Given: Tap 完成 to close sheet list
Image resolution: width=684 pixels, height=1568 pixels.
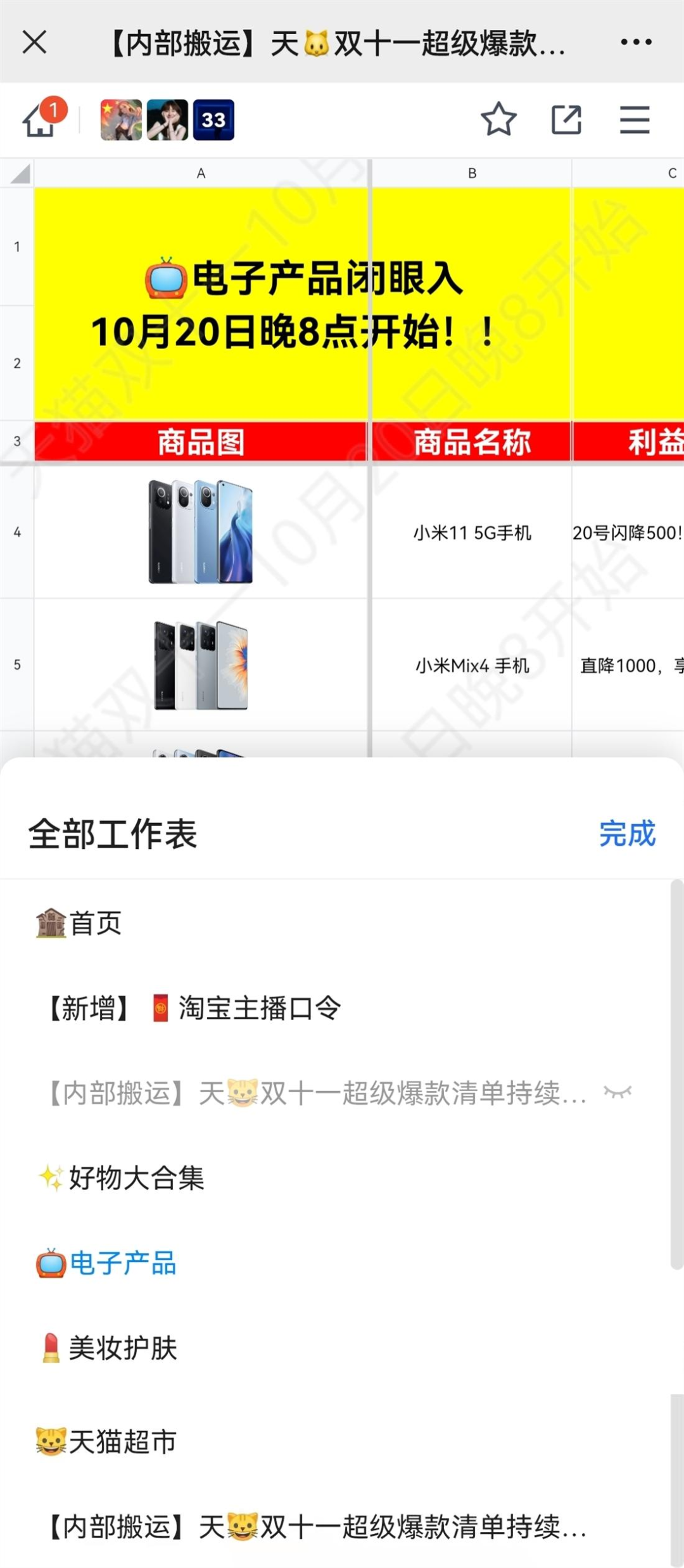Looking at the screenshot, I should [626, 833].
